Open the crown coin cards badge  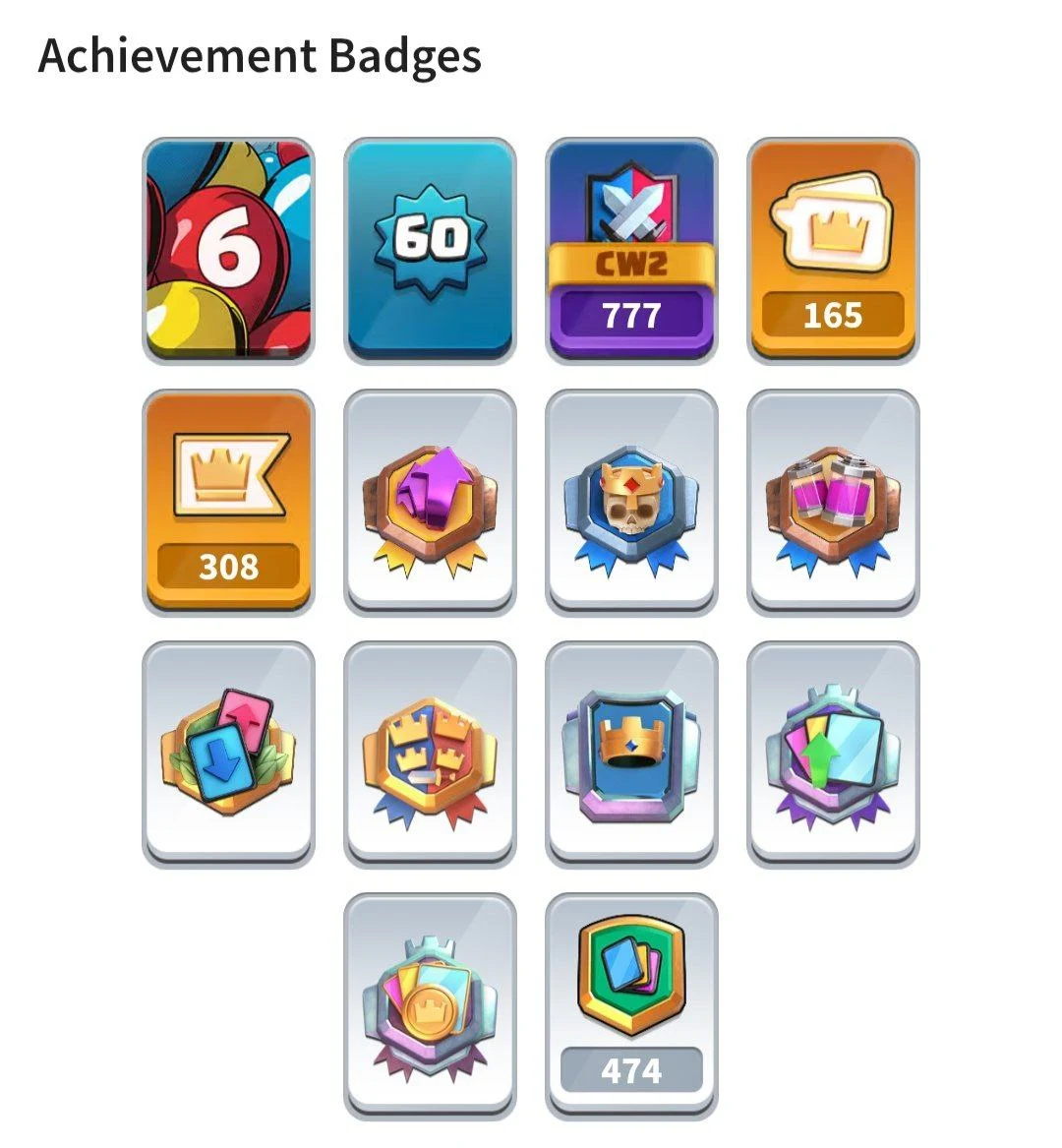tap(430, 1005)
